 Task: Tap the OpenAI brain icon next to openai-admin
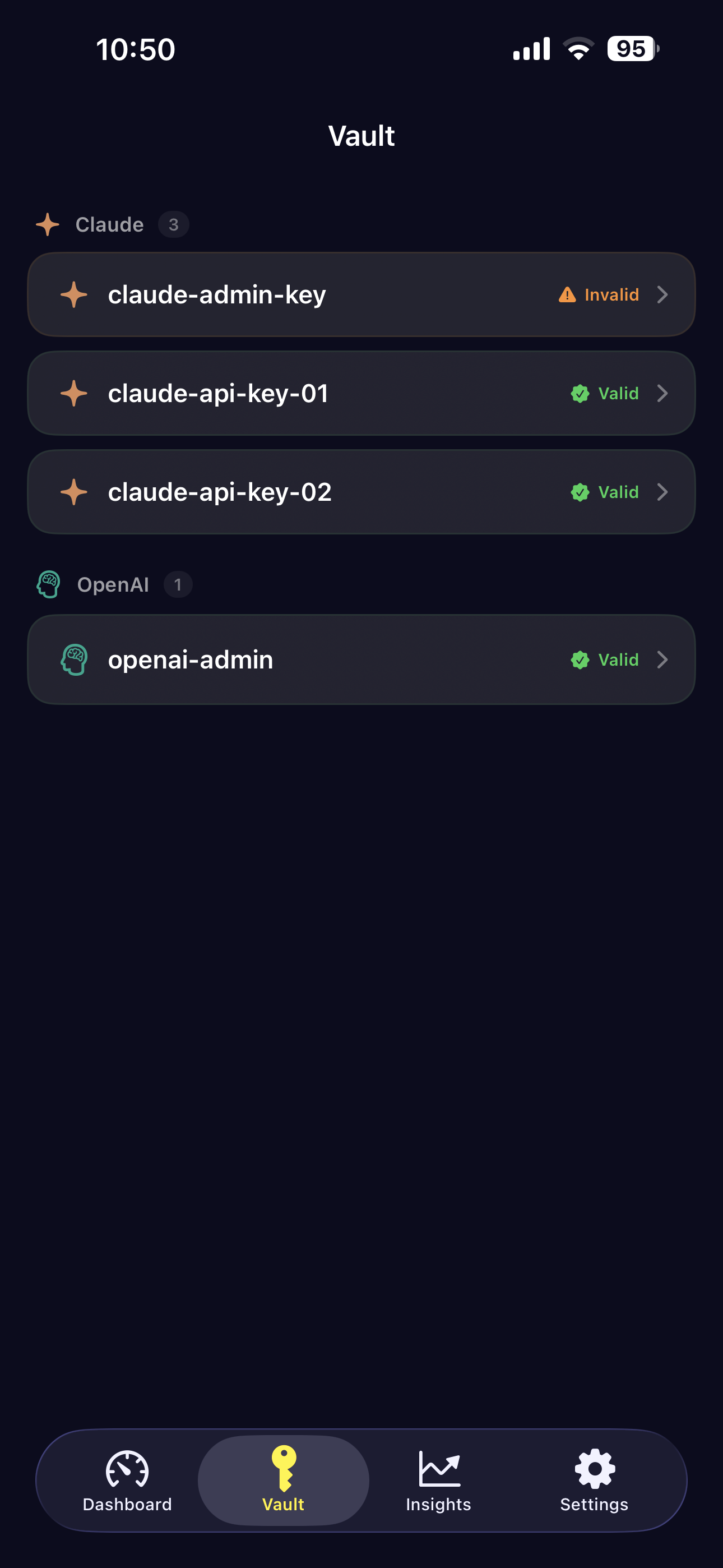coord(74,659)
